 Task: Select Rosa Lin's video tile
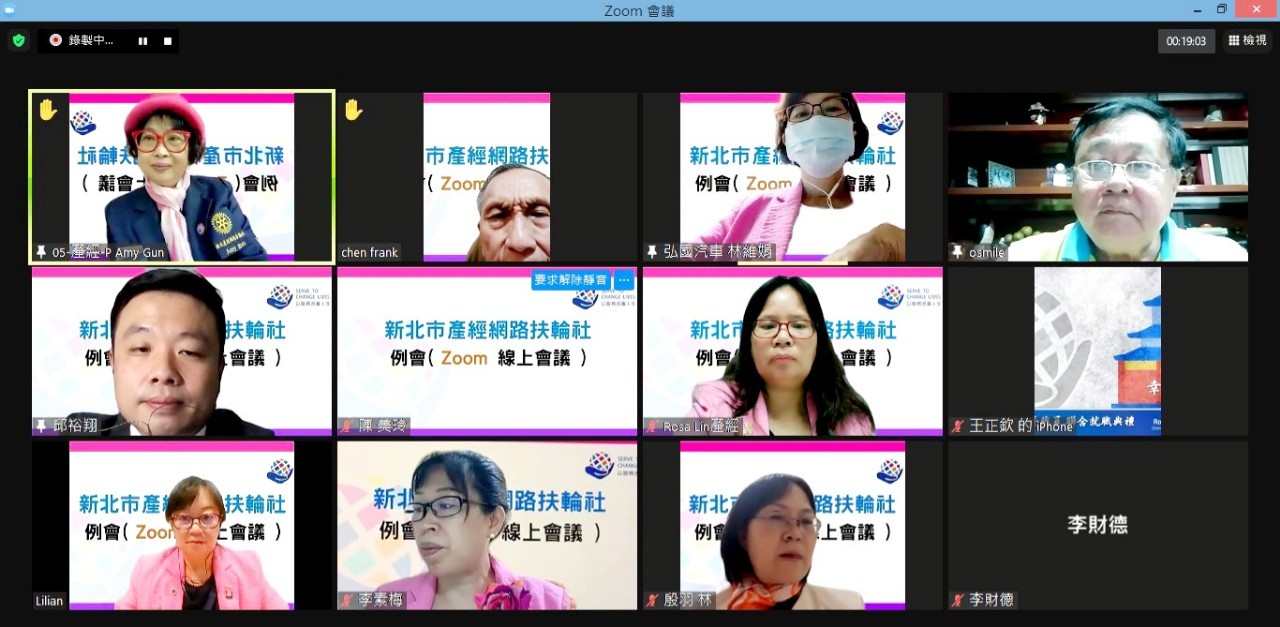tap(792, 351)
